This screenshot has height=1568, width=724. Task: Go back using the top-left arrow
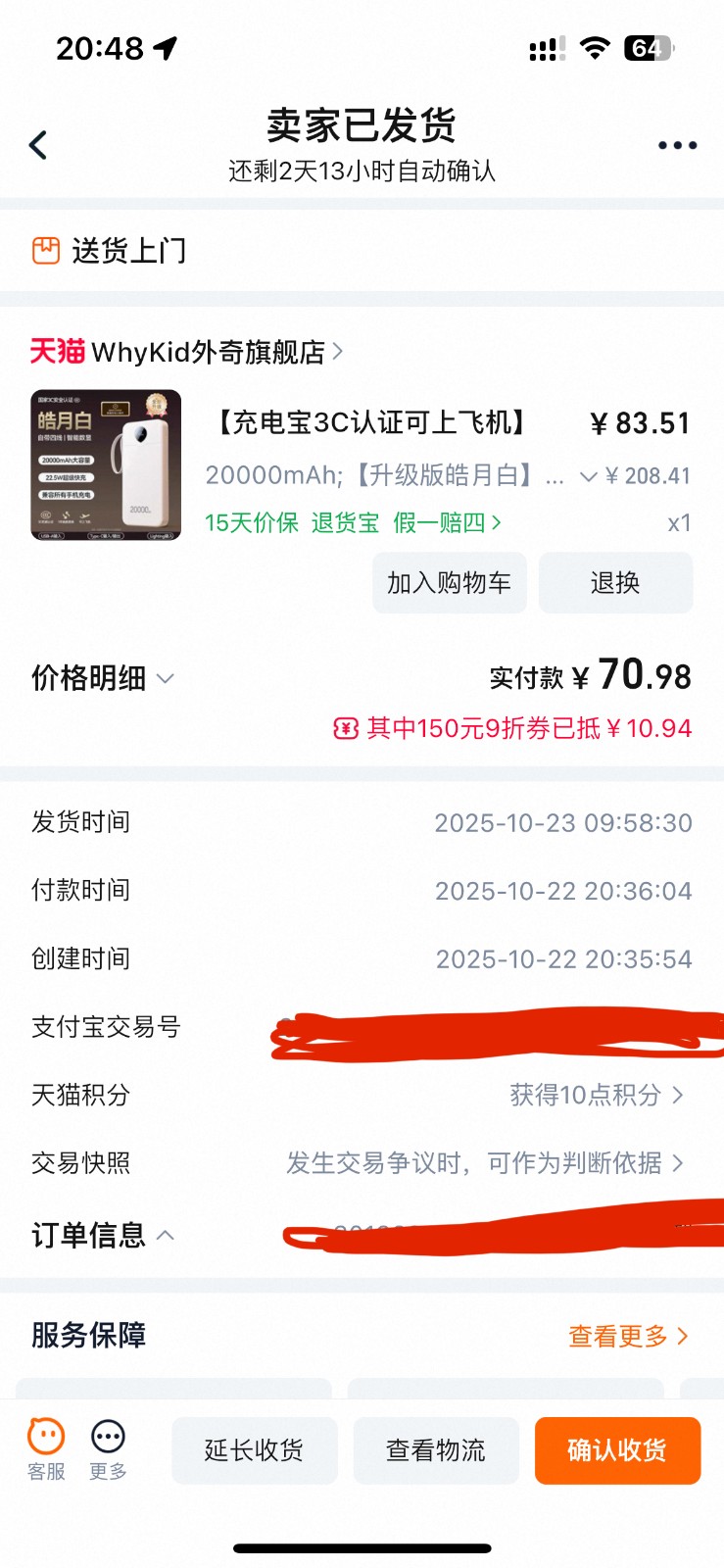(39, 145)
